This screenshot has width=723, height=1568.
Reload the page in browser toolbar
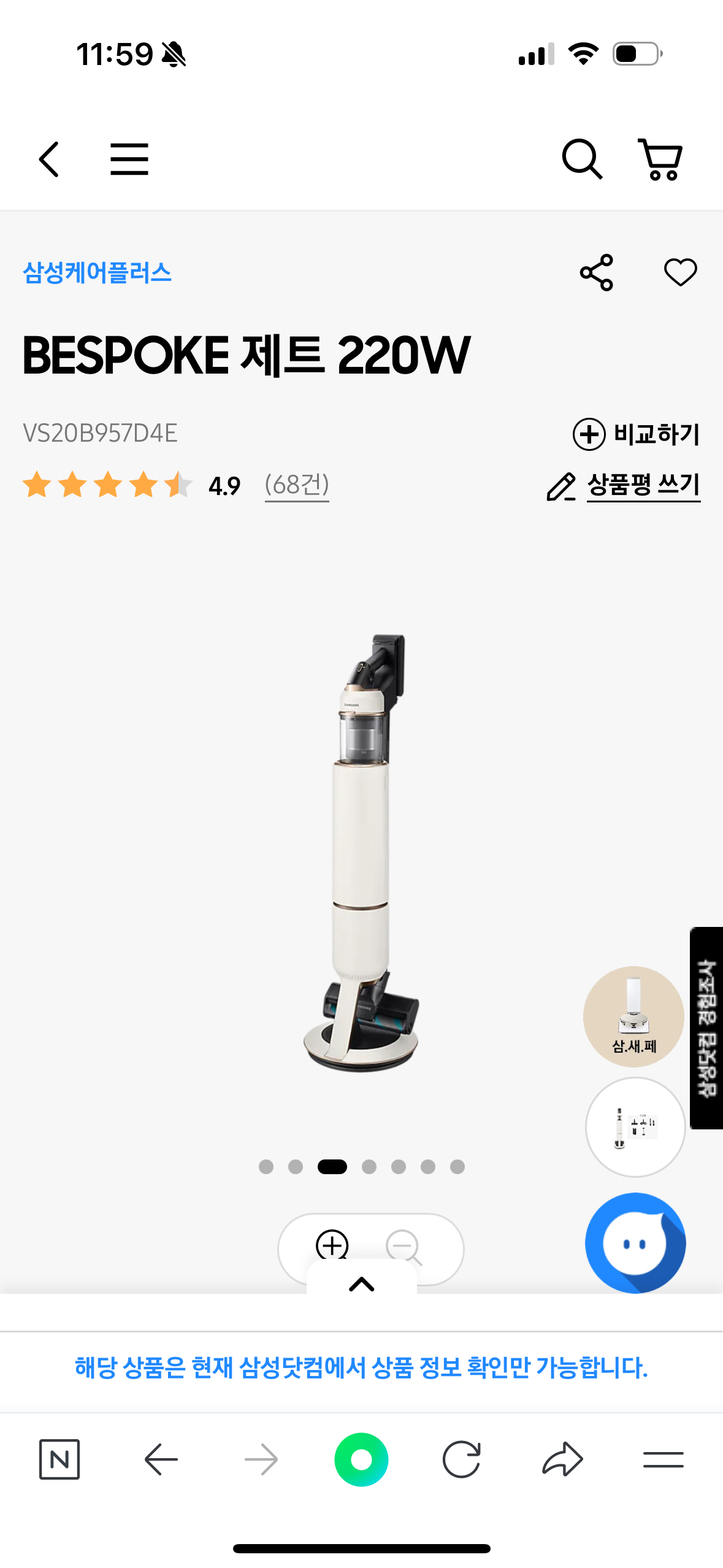click(461, 1459)
